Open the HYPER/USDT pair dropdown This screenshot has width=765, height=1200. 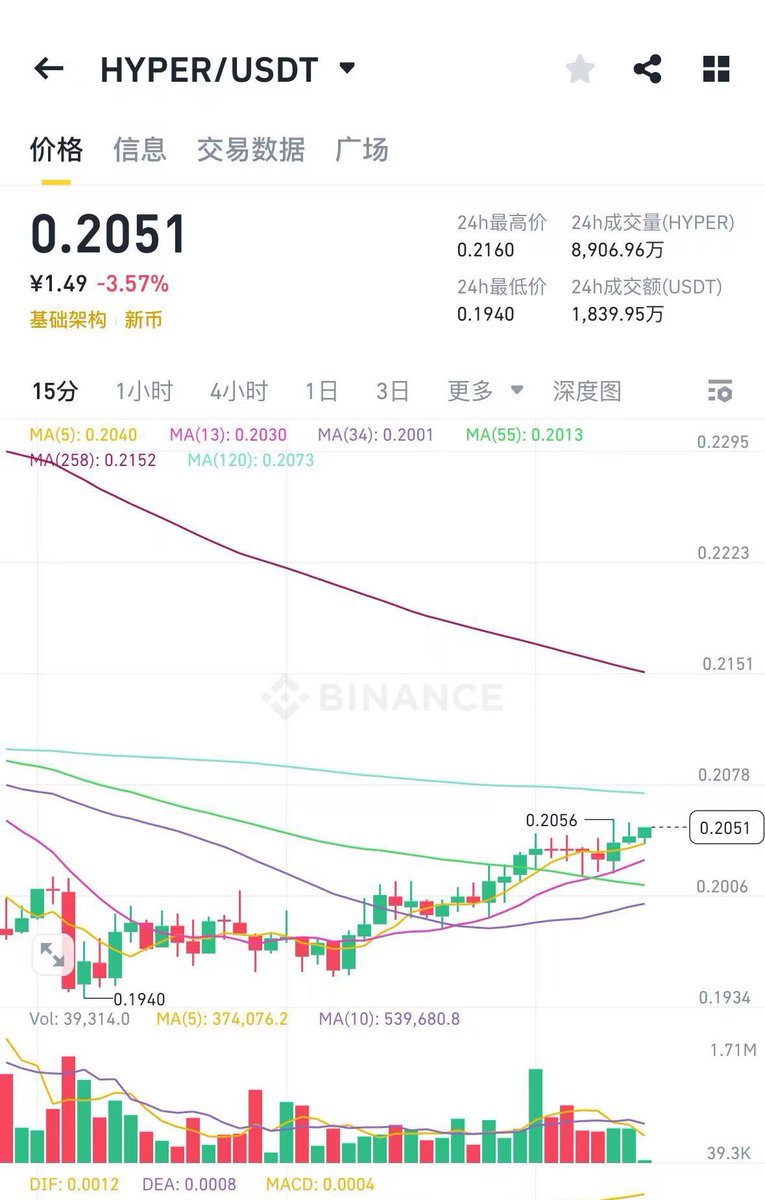point(347,69)
